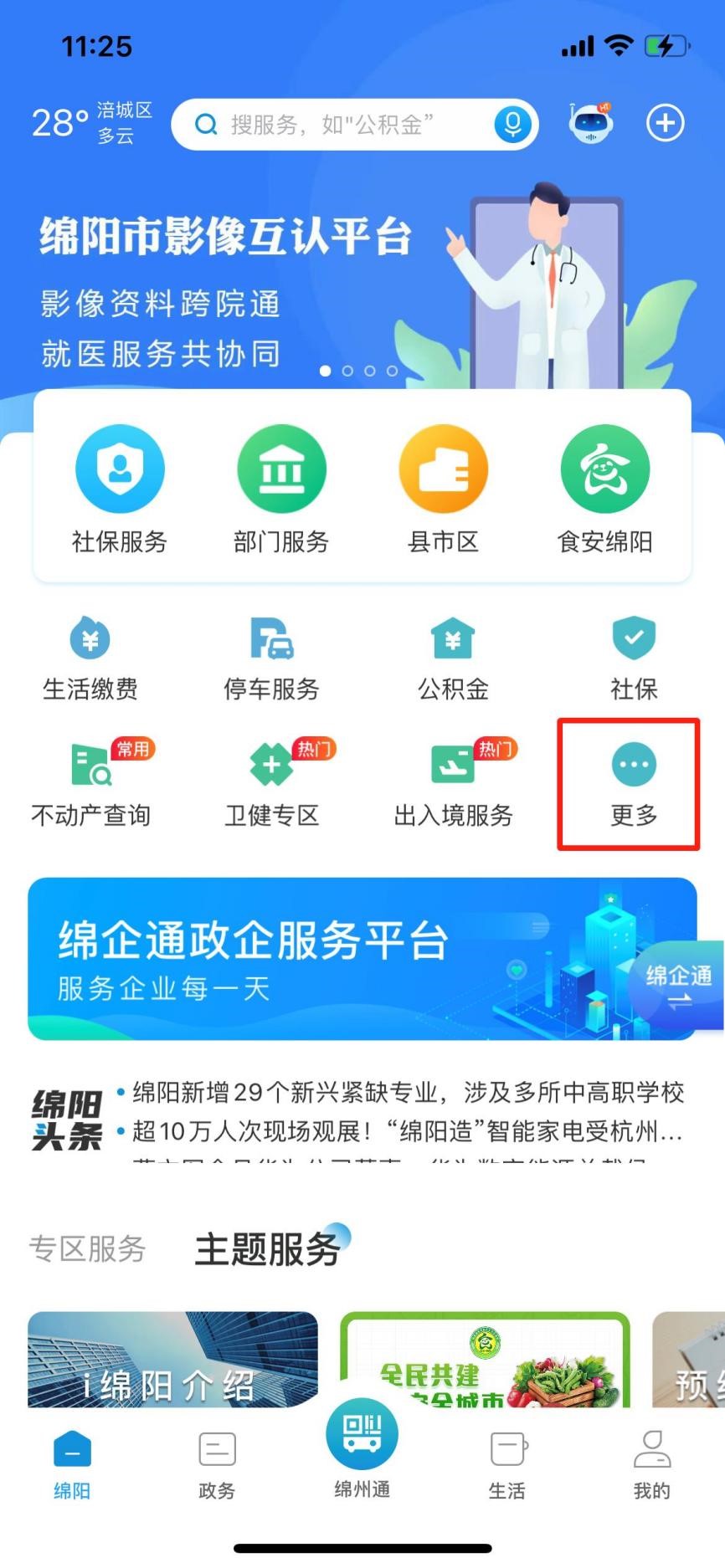
Task: Tap the search services field
Action: [343, 126]
